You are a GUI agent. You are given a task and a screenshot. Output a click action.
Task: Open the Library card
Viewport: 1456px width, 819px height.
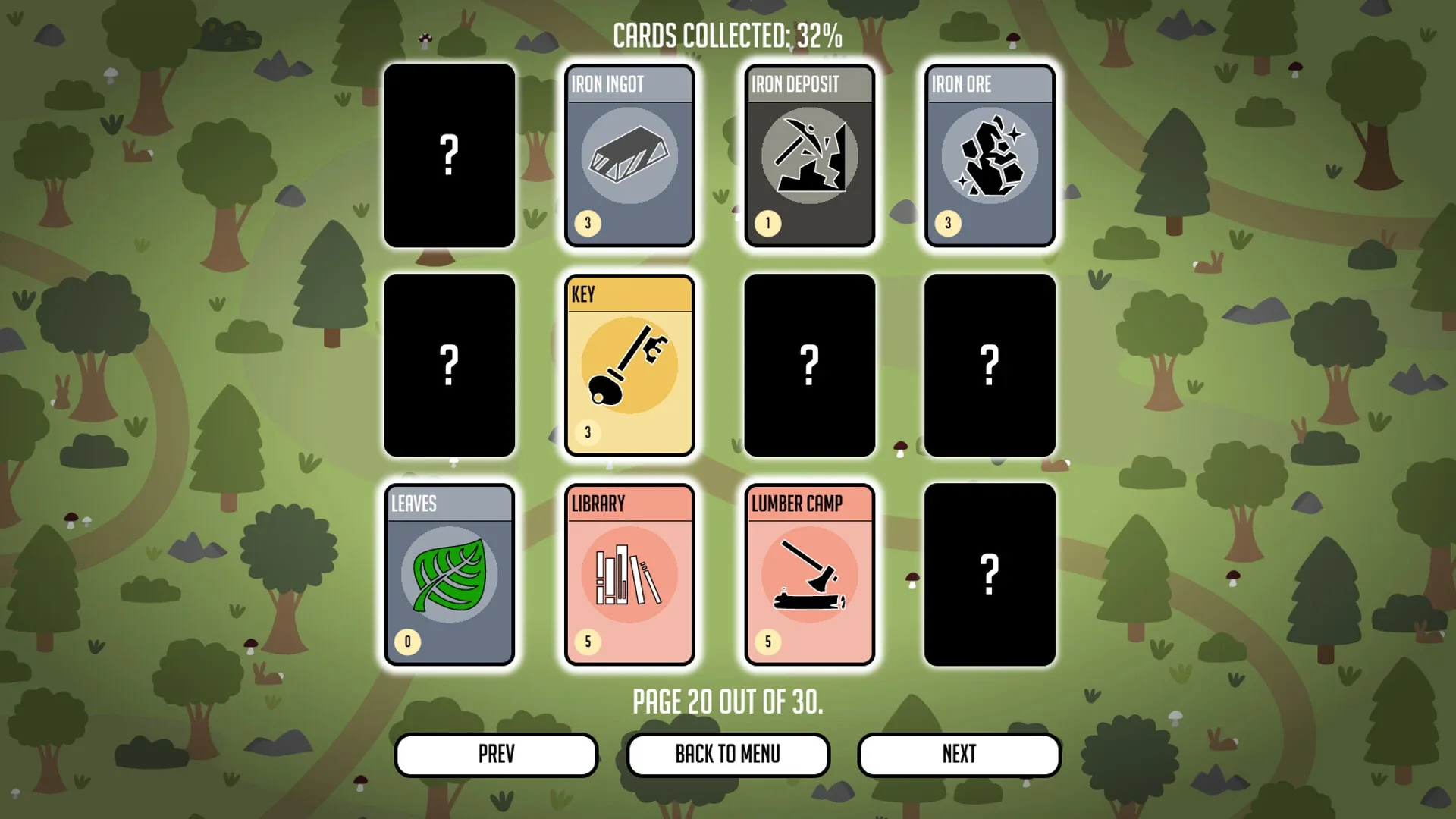629,575
